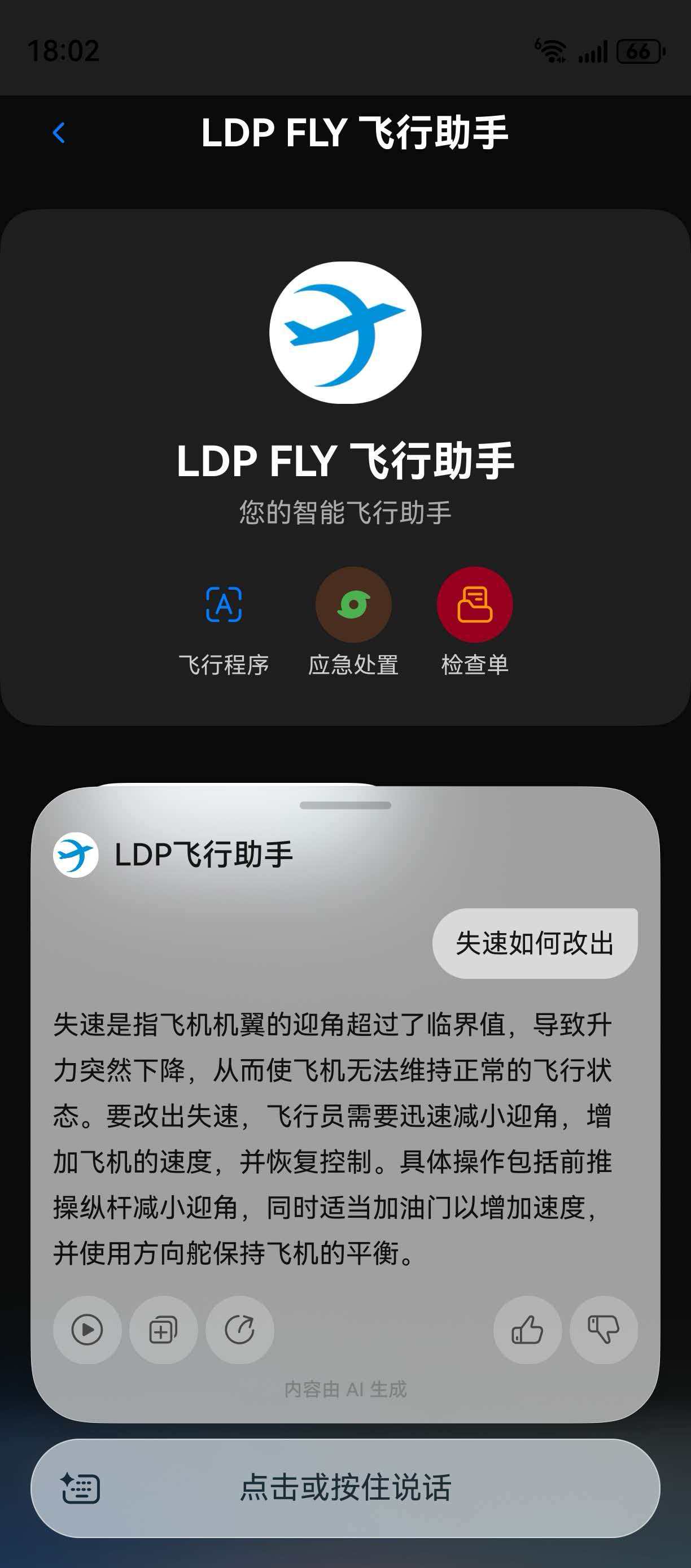Open the 检查单 checklist
This screenshot has width=691, height=1568.
[474, 622]
